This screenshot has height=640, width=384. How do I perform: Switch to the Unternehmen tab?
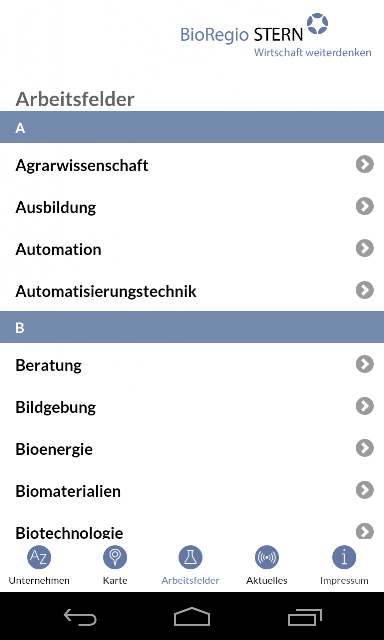(39, 565)
